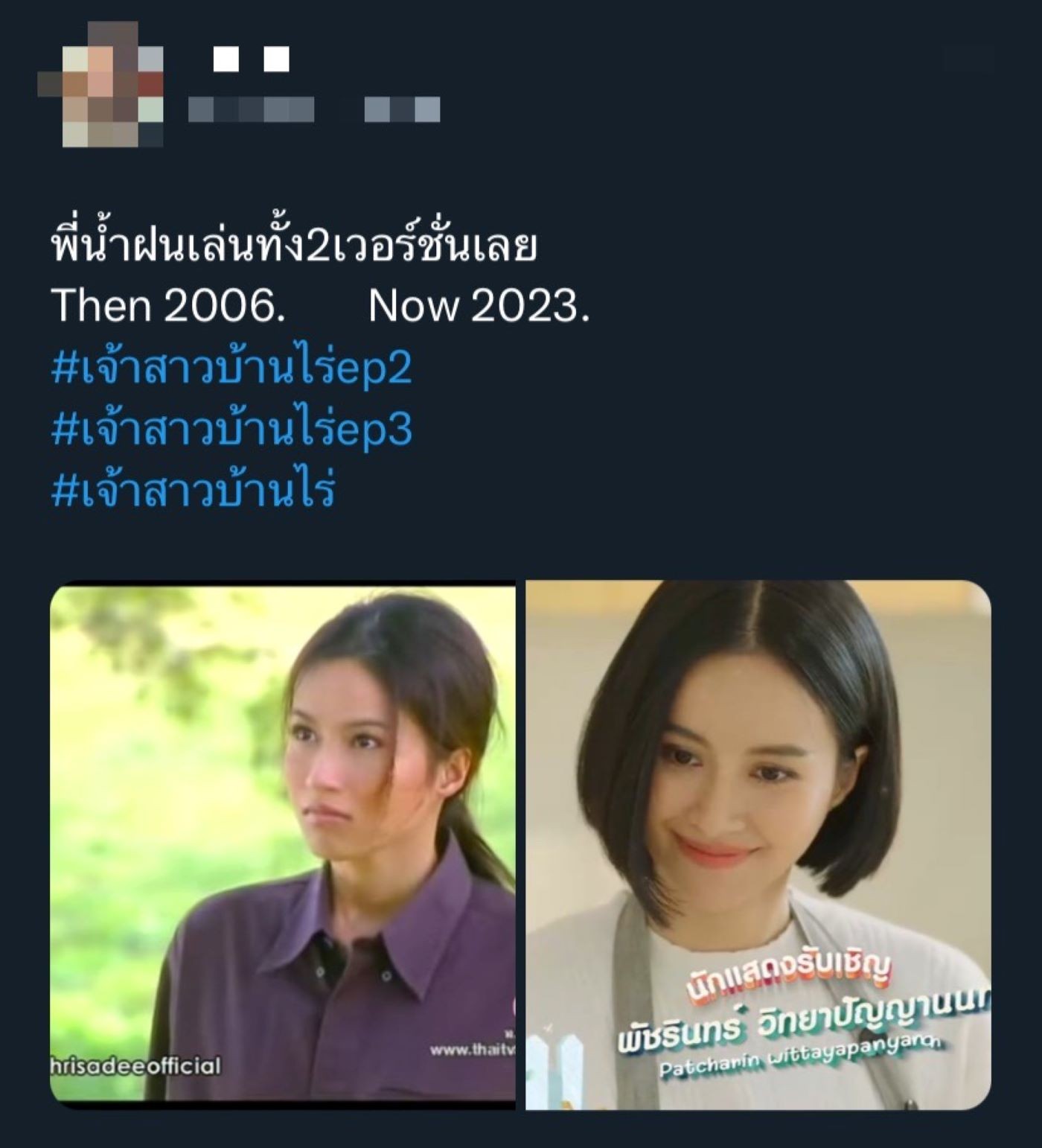The height and width of the screenshot is (1148, 1042).
Task: Open the tweet author's profile picture
Action: [100, 85]
